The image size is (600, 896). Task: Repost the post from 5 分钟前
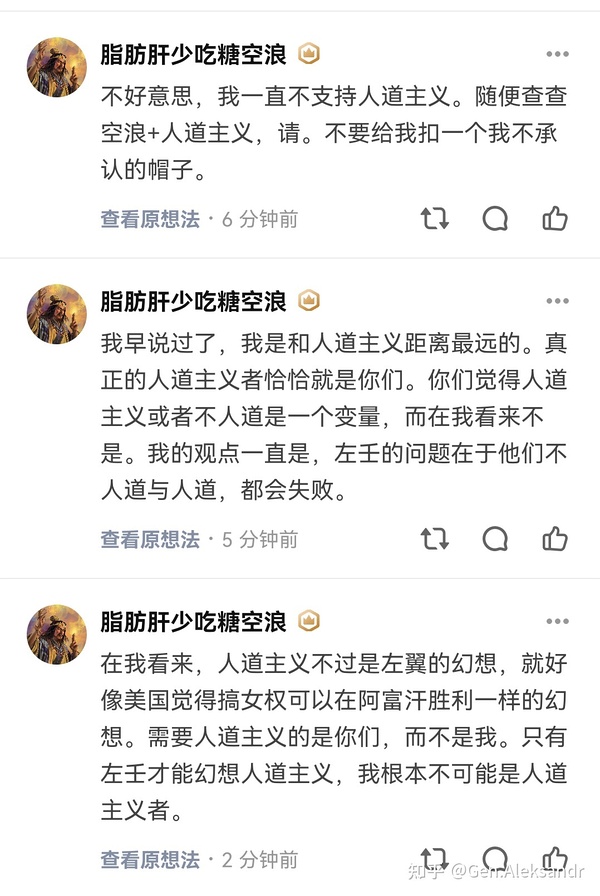(435, 539)
